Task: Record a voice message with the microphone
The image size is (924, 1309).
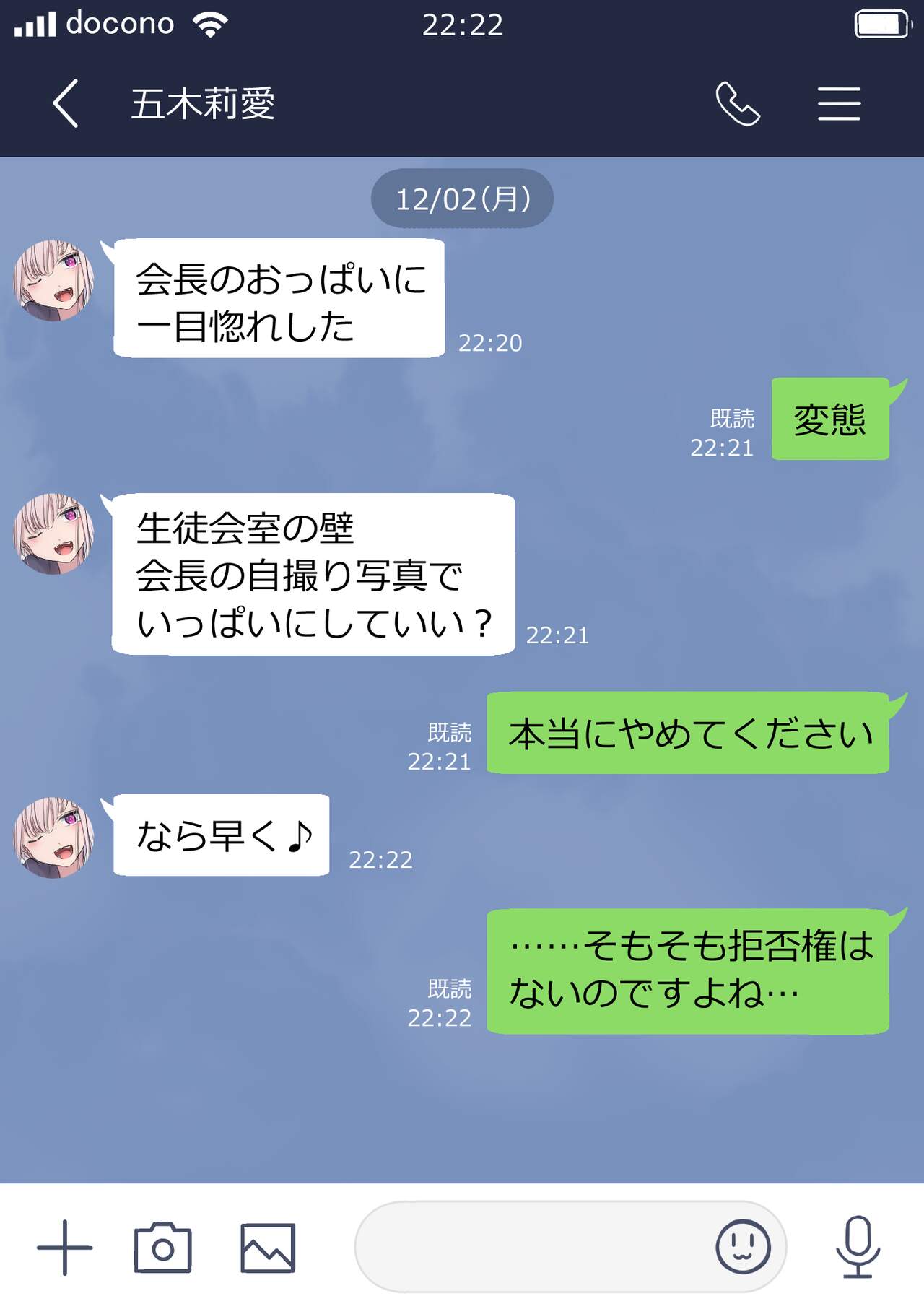Action: (858, 1247)
